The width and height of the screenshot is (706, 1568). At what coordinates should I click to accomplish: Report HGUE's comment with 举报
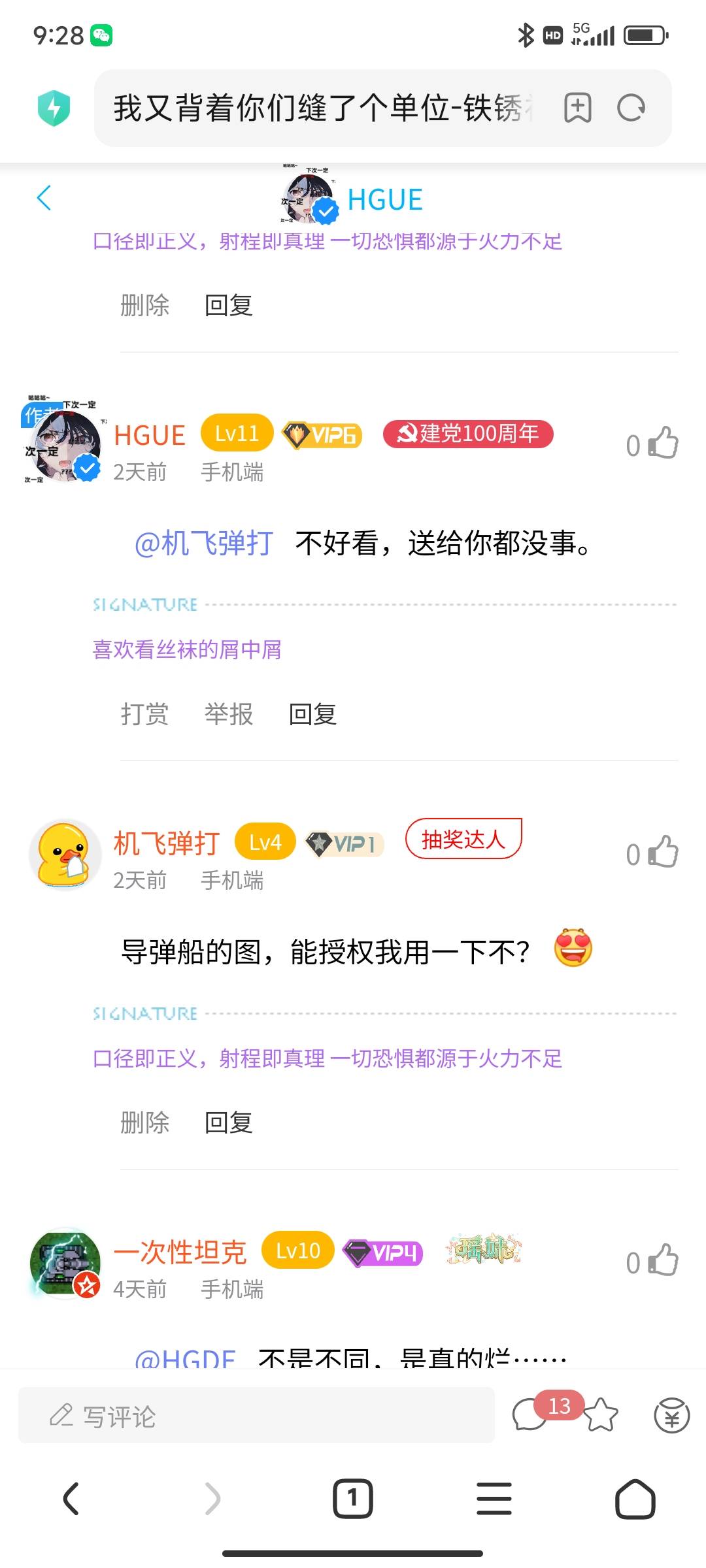coord(228,714)
